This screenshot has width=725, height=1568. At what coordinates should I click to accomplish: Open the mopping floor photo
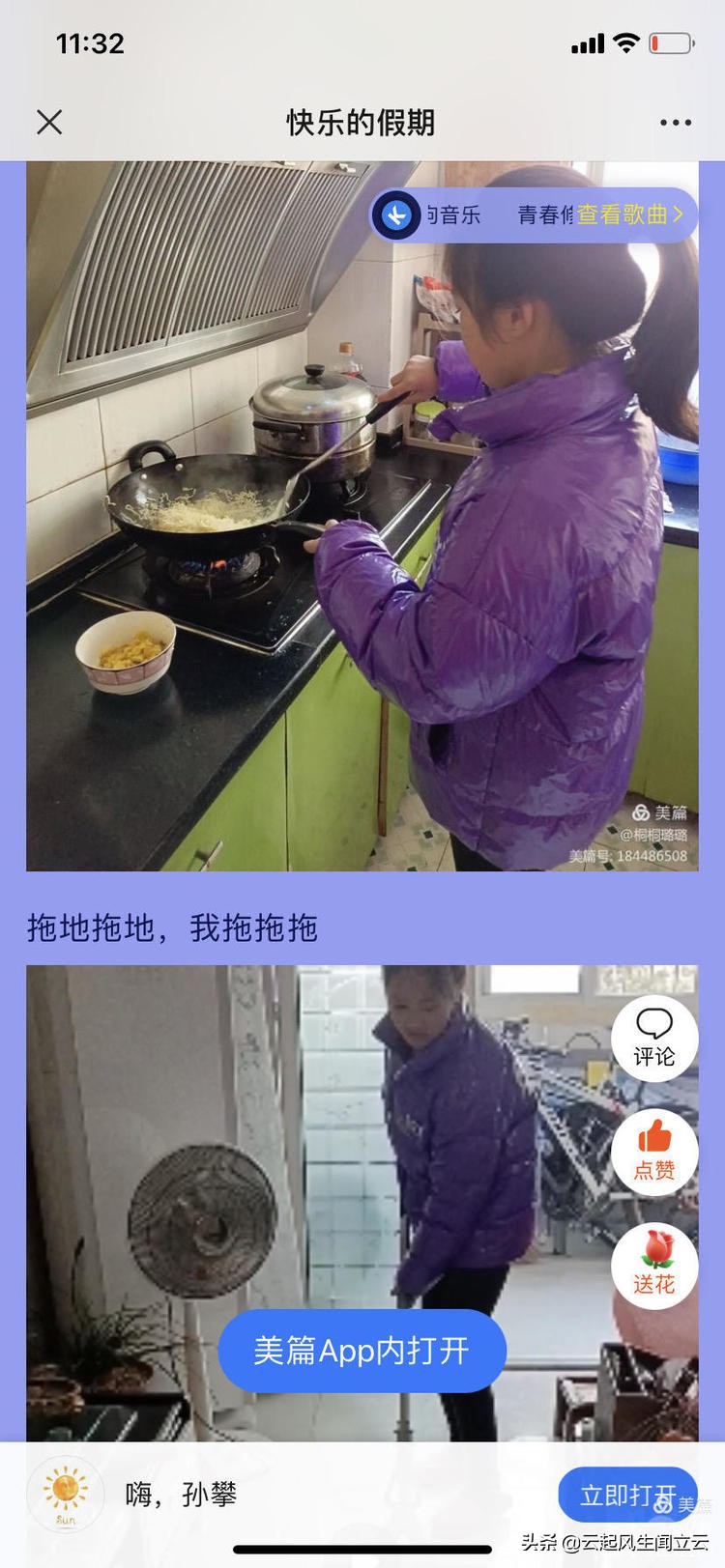(x=362, y=1203)
